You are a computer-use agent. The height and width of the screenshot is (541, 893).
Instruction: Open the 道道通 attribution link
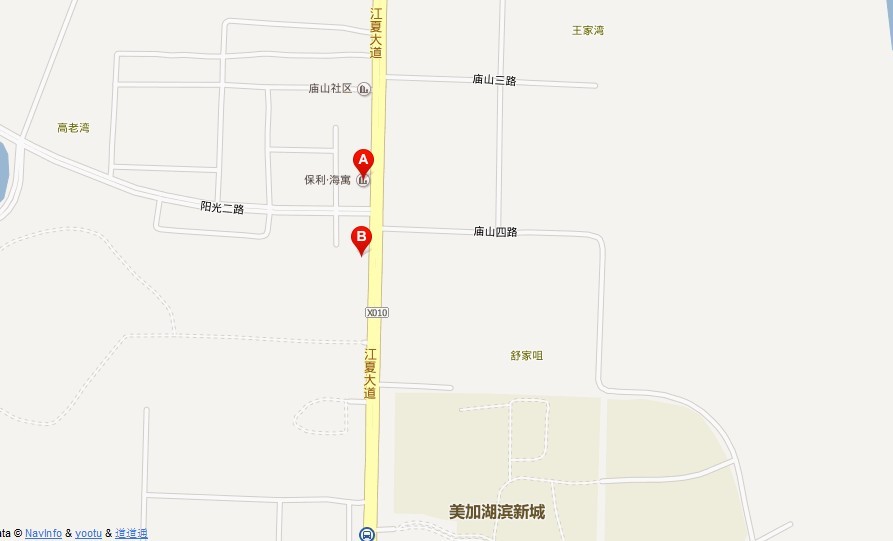click(131, 534)
